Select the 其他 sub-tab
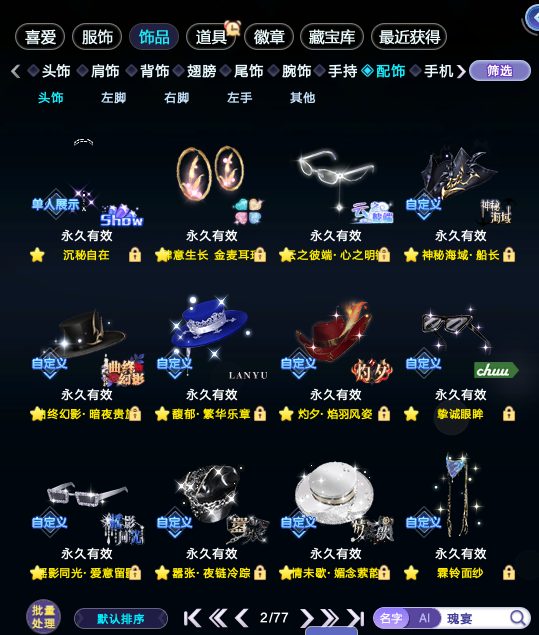The image size is (539, 635). [303, 98]
